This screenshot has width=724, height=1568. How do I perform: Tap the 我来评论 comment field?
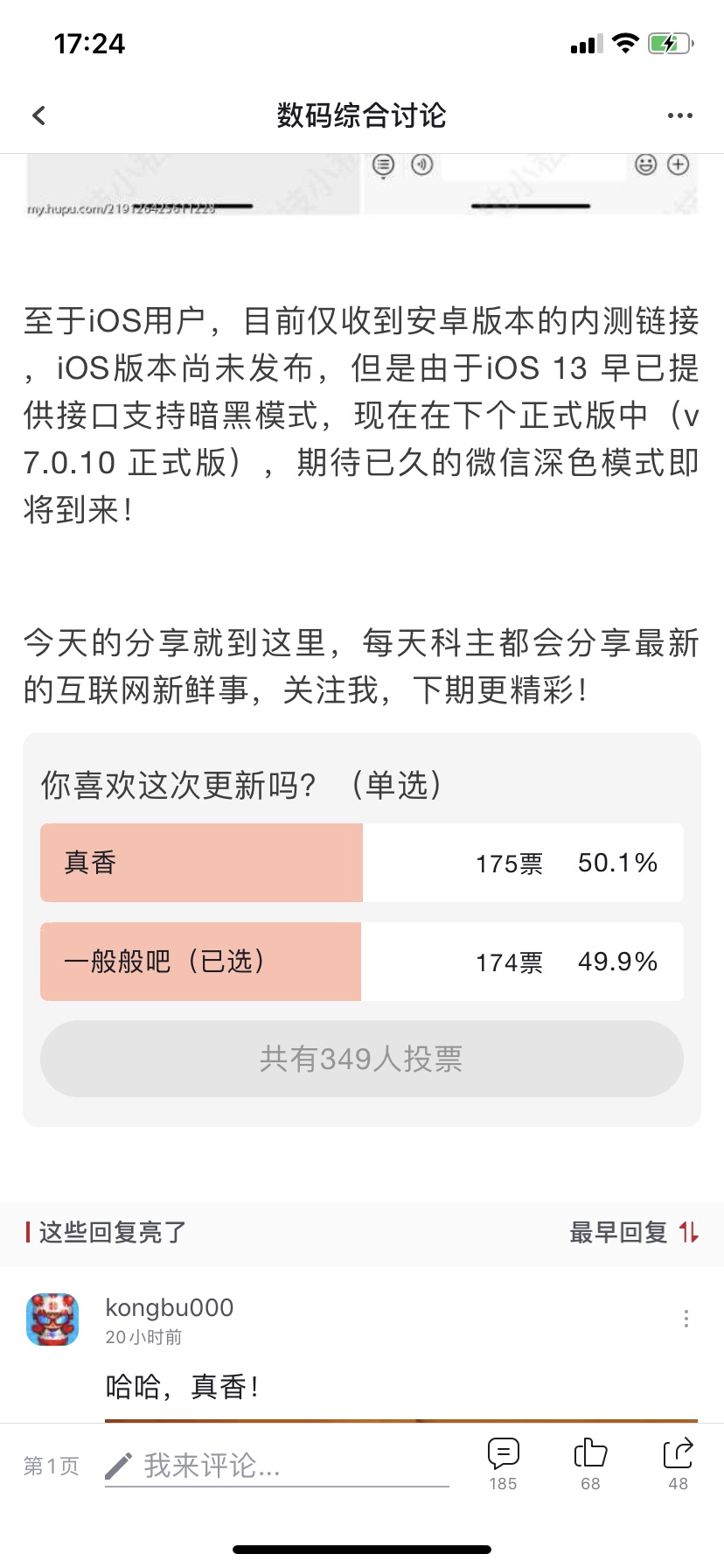pyautogui.click(x=277, y=1466)
